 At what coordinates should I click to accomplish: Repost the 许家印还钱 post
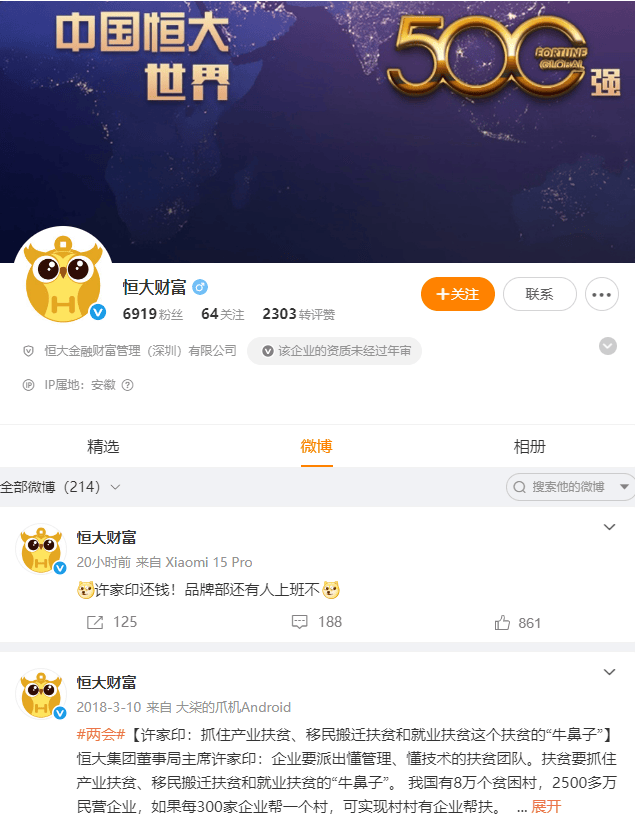click(112, 622)
